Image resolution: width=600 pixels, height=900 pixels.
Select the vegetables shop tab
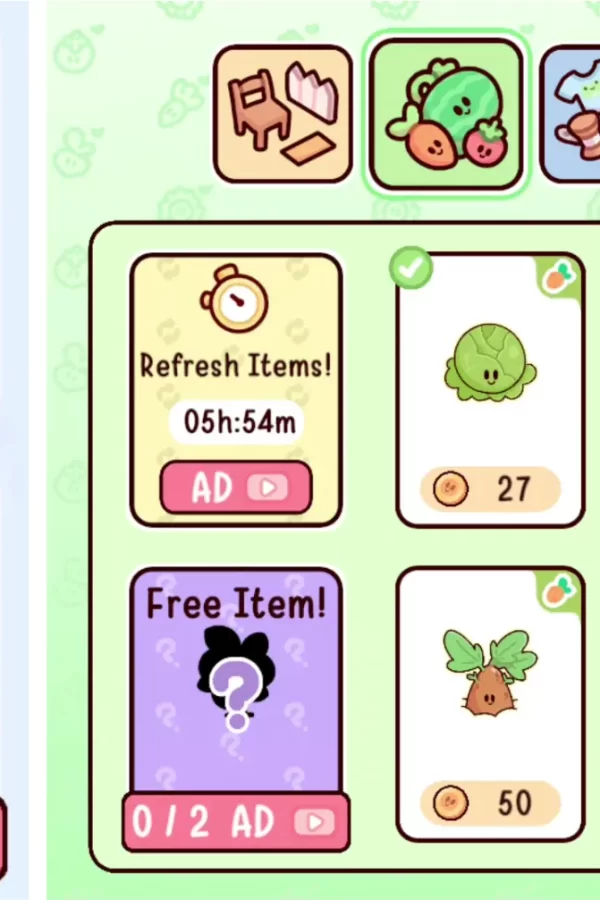pos(446,113)
